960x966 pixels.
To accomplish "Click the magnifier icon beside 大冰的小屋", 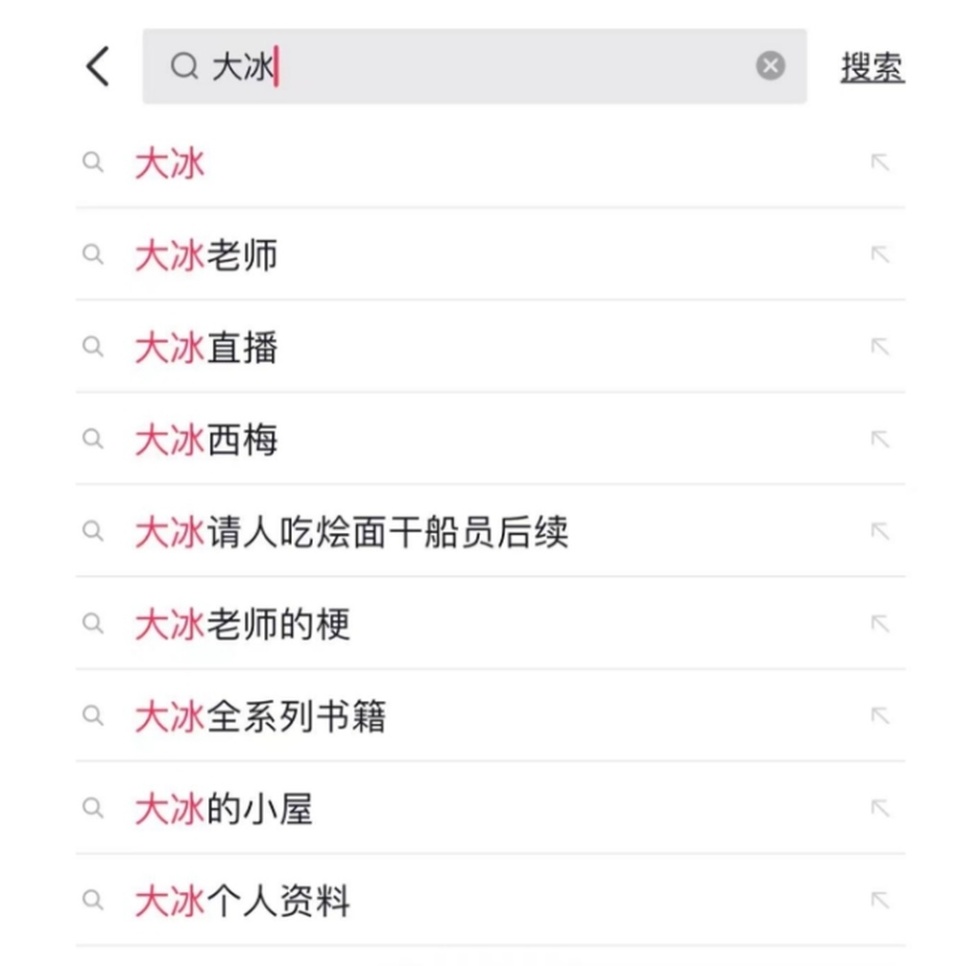I will coord(93,809).
